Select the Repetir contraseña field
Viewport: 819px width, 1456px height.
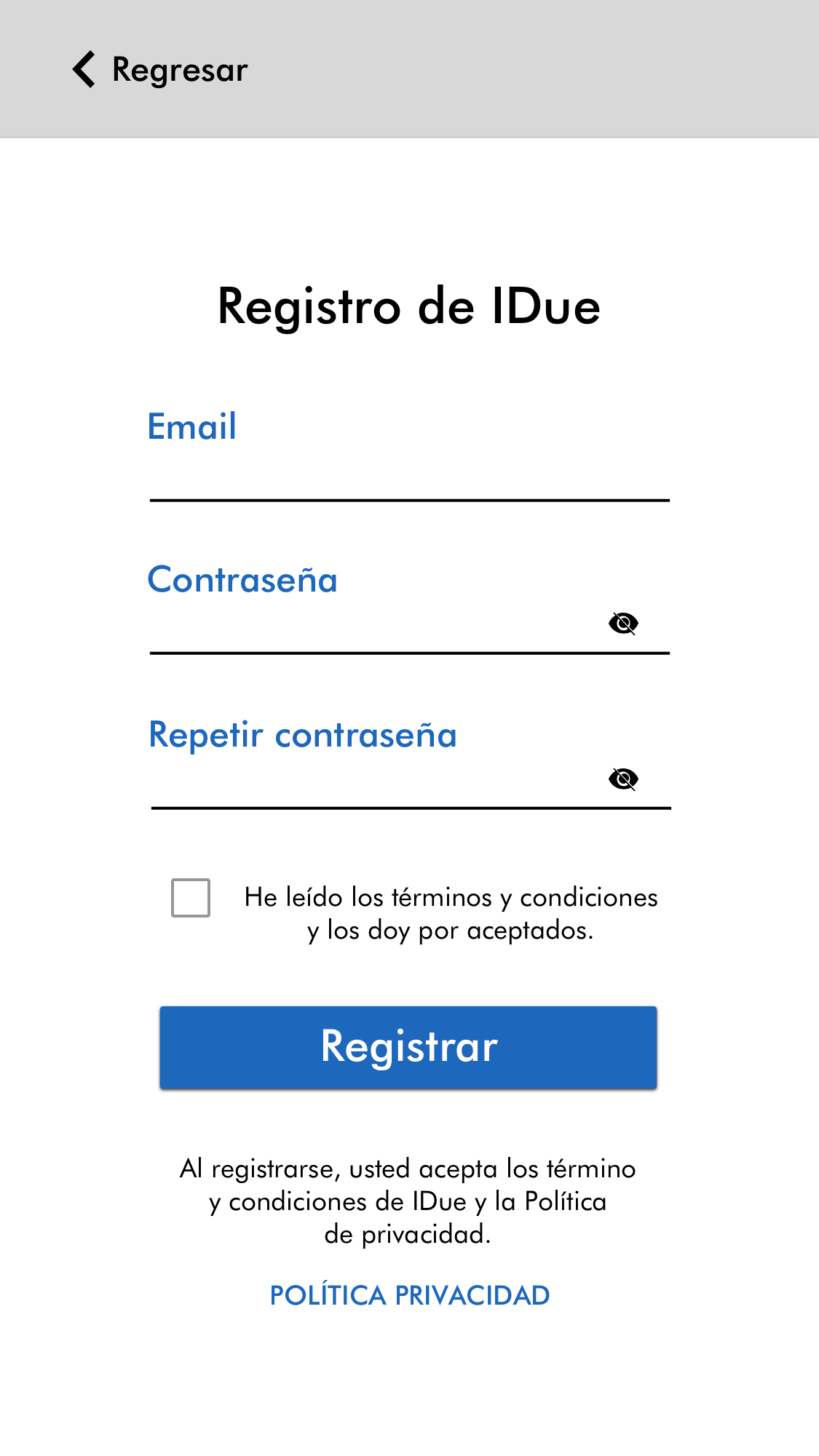[x=371, y=782]
